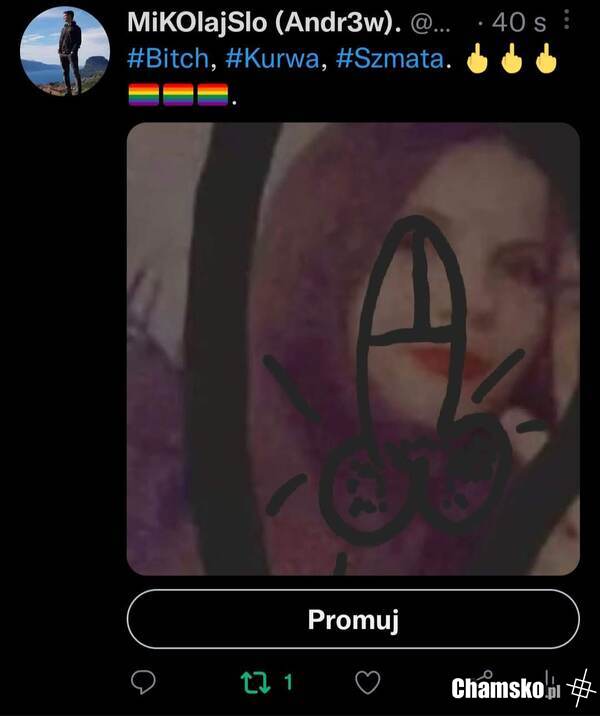600x716 pixels.
Task: Undo the retweet on this post
Action: (255, 682)
